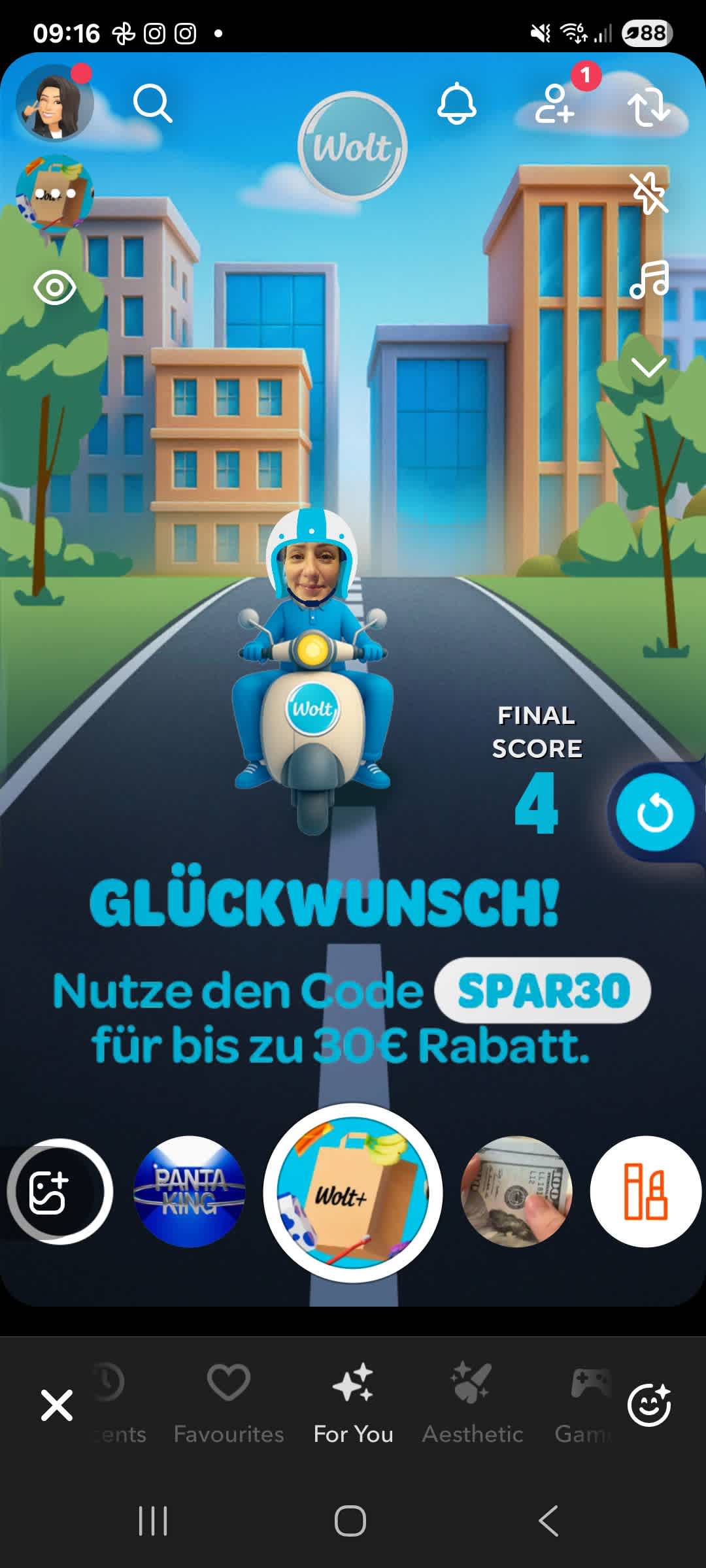Open the notifications bell
706x1568 pixels.
456,103
